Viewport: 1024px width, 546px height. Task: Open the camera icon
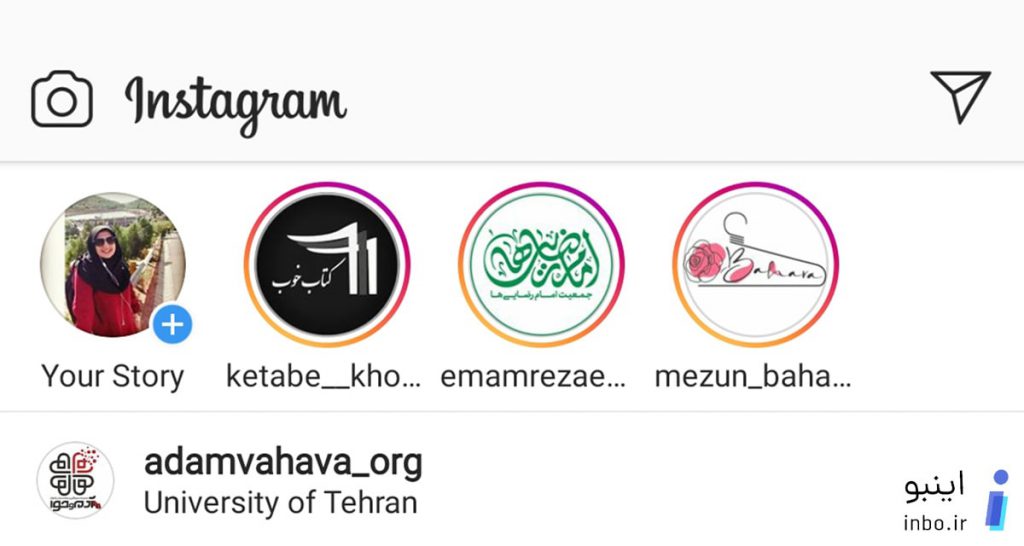(62, 100)
